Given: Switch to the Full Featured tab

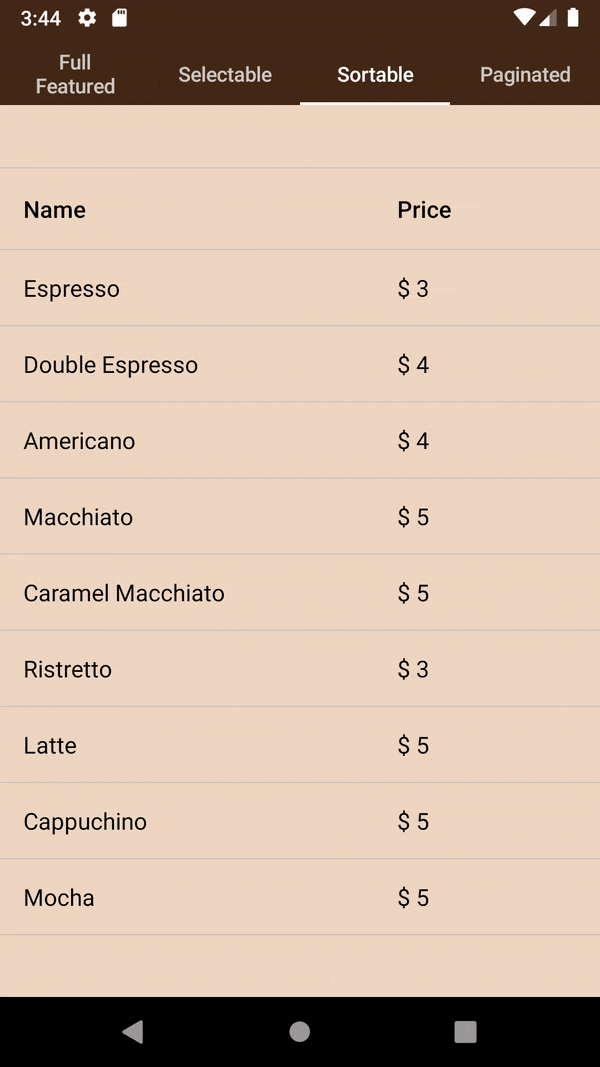Looking at the screenshot, I should click(x=75, y=74).
